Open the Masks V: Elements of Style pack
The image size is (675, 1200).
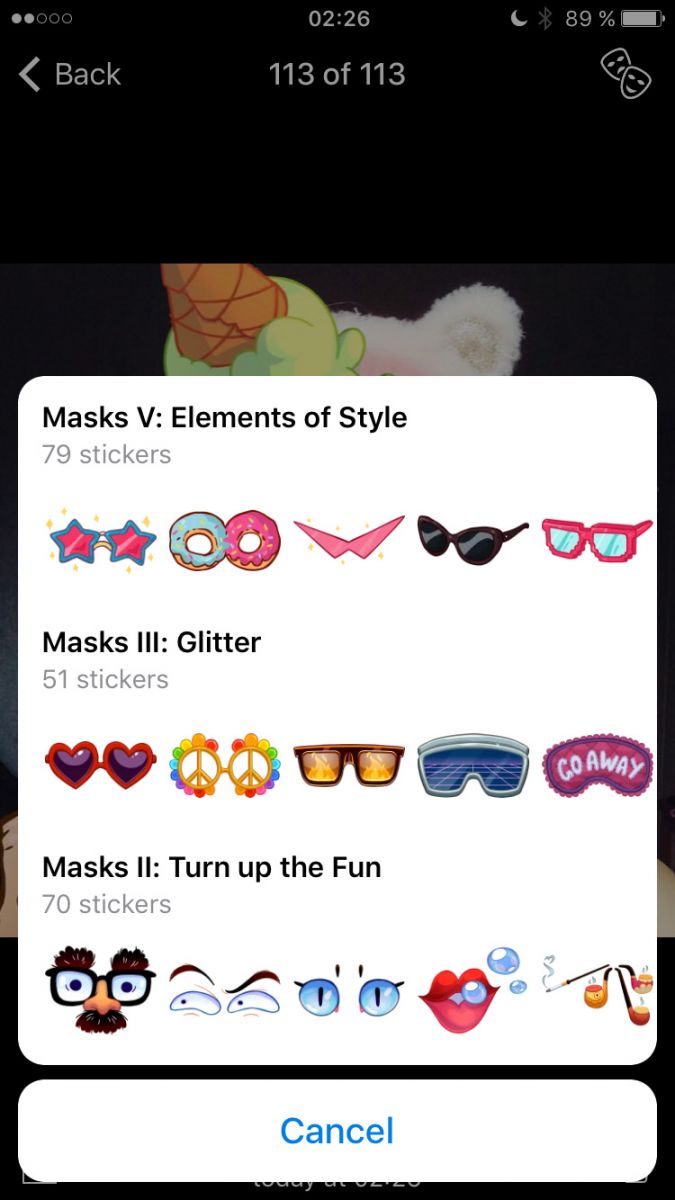(x=224, y=417)
